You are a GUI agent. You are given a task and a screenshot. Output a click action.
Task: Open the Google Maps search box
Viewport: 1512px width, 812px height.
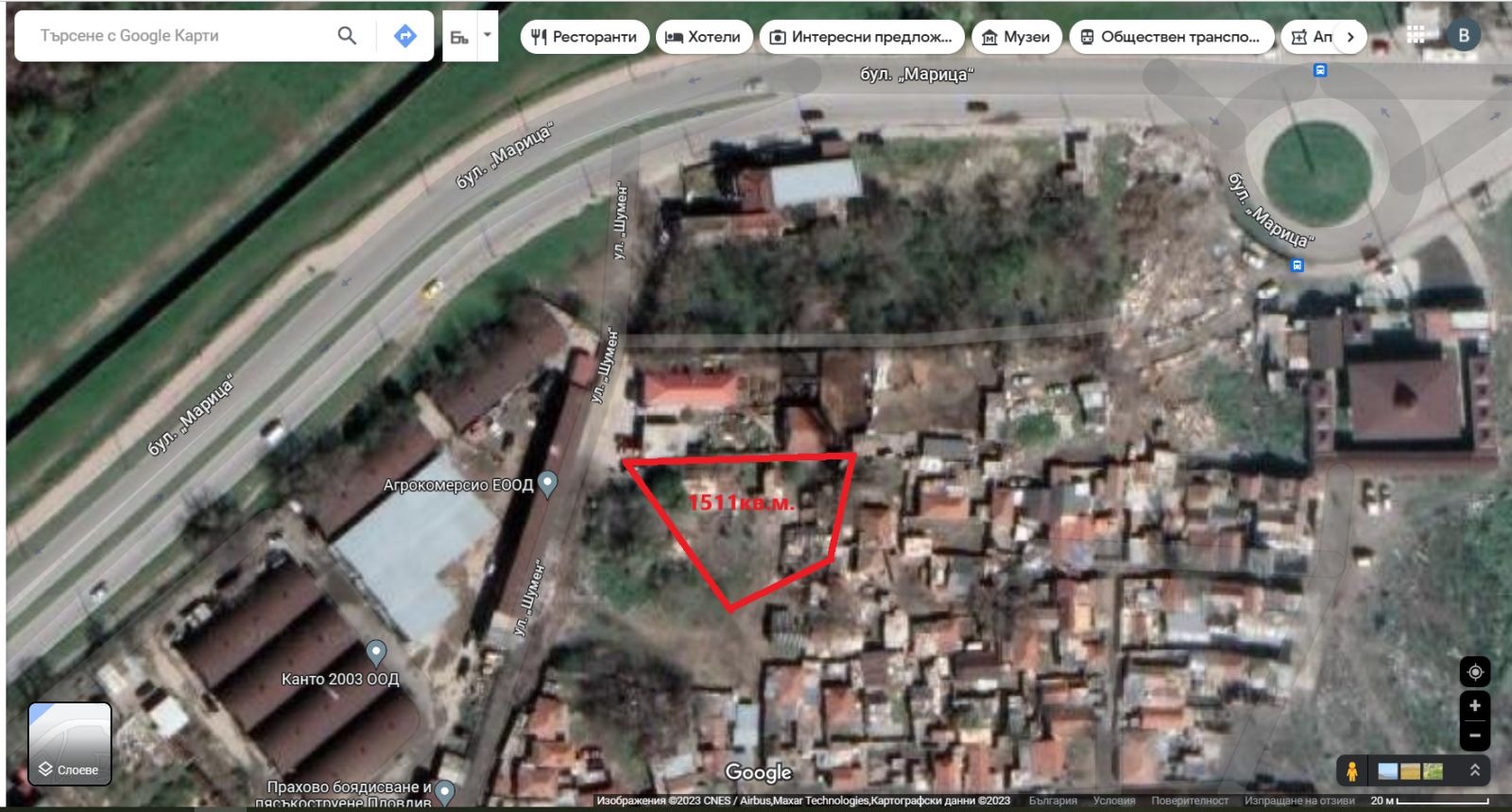click(x=180, y=36)
